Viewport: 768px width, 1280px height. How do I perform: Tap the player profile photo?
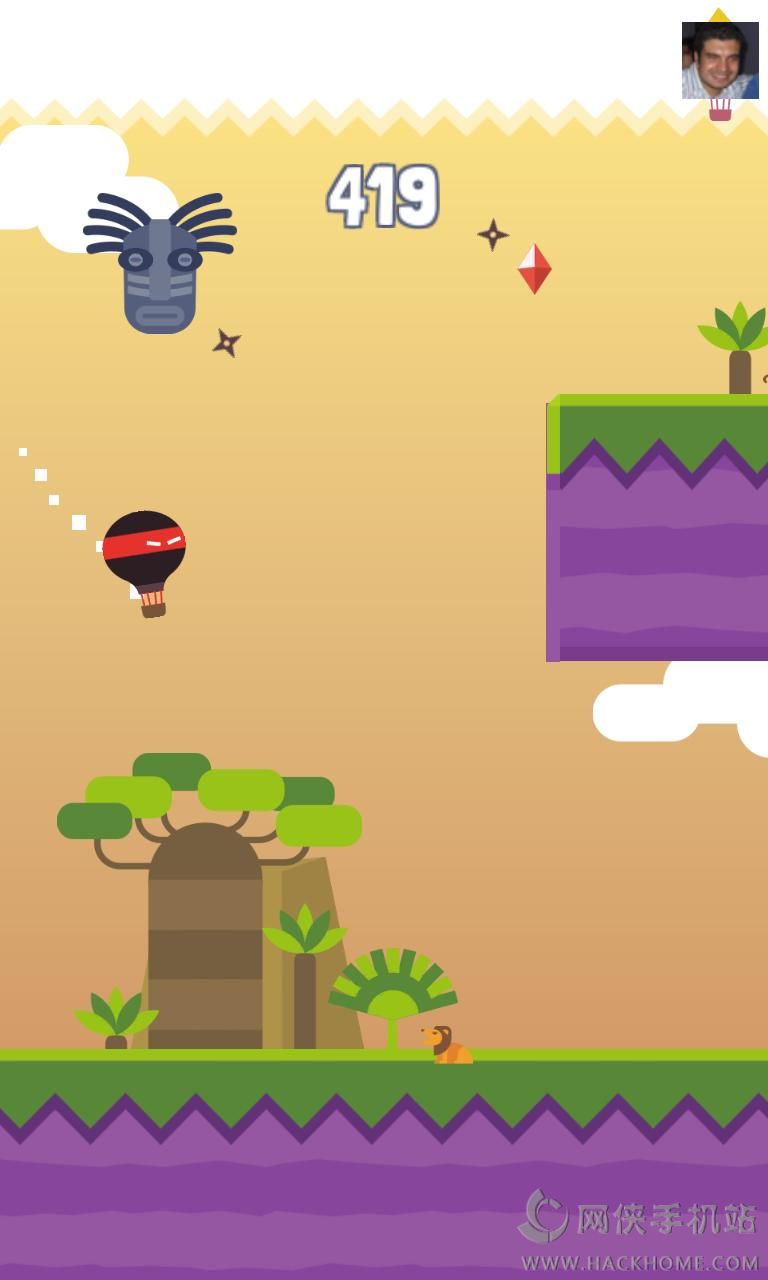point(720,60)
